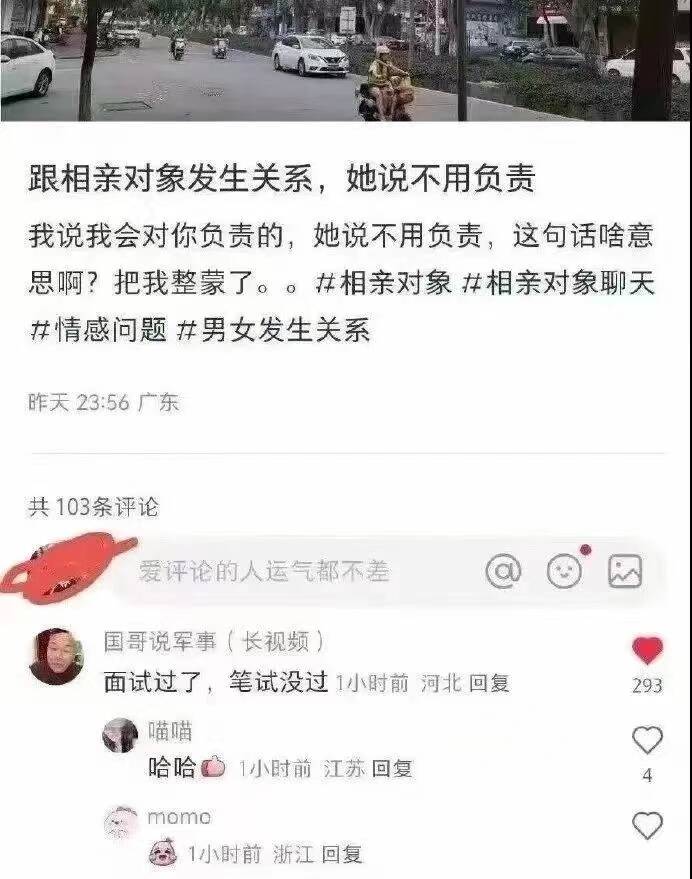Like 喵喵's 哈哈 comment
Viewport: 692px width, 879px height.
pyautogui.click(x=648, y=741)
